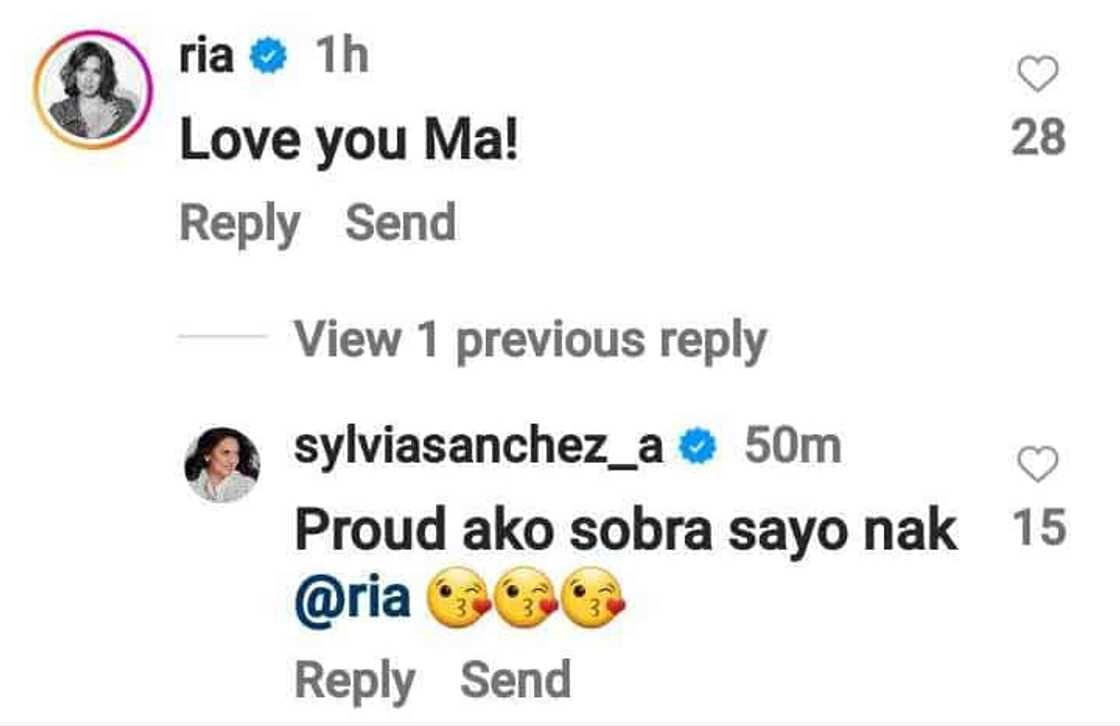Send ria's comment to someone

pos(400,223)
